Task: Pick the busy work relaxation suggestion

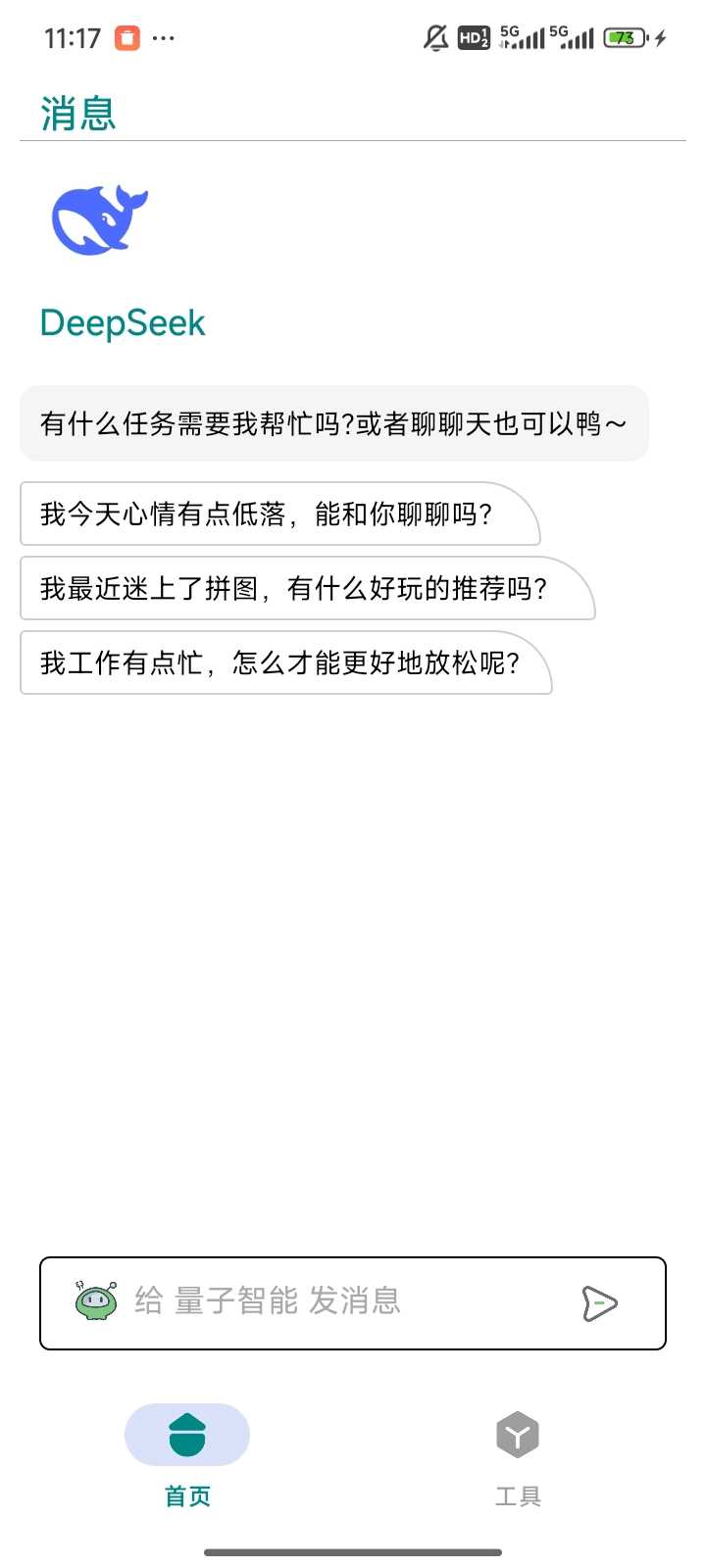Action: coord(285,662)
